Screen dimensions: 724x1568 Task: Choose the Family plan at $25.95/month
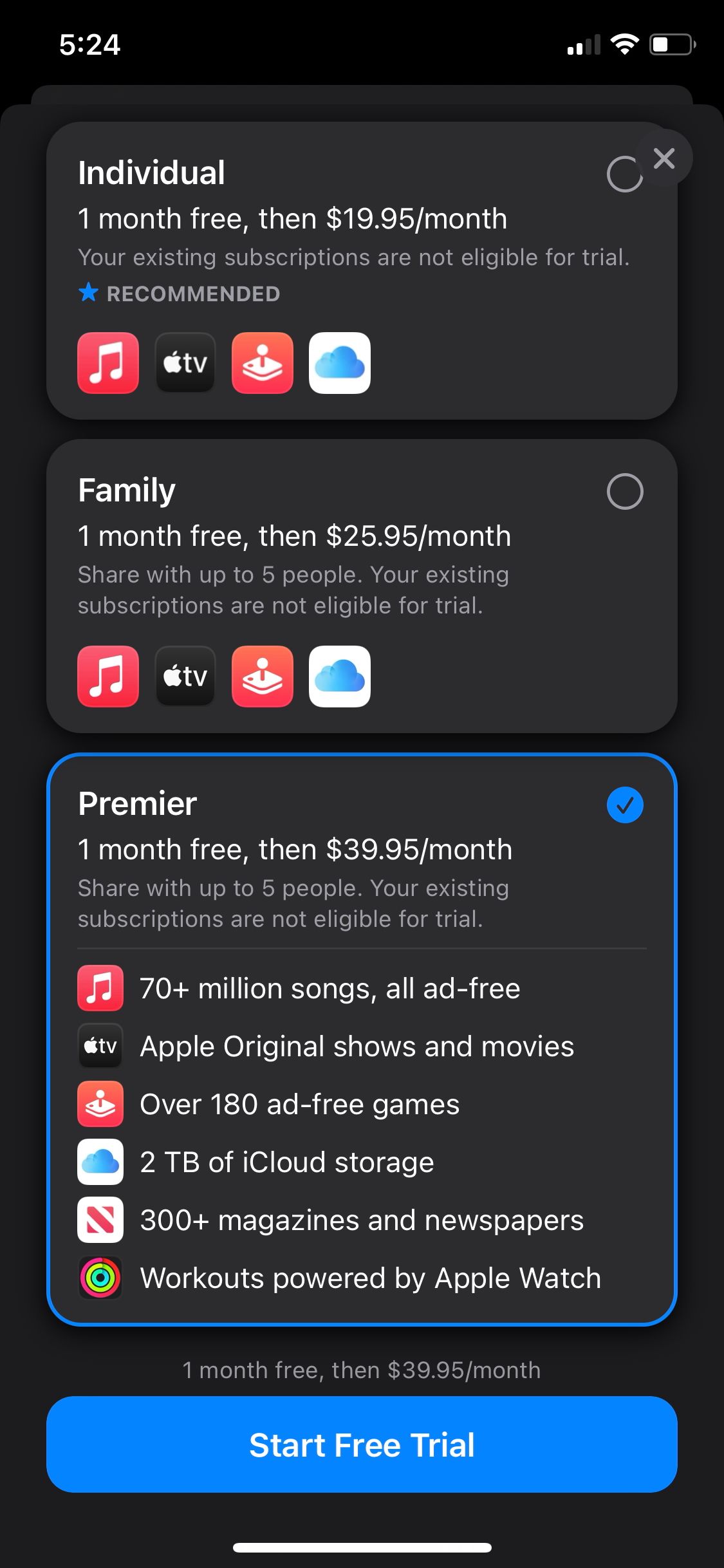click(624, 492)
